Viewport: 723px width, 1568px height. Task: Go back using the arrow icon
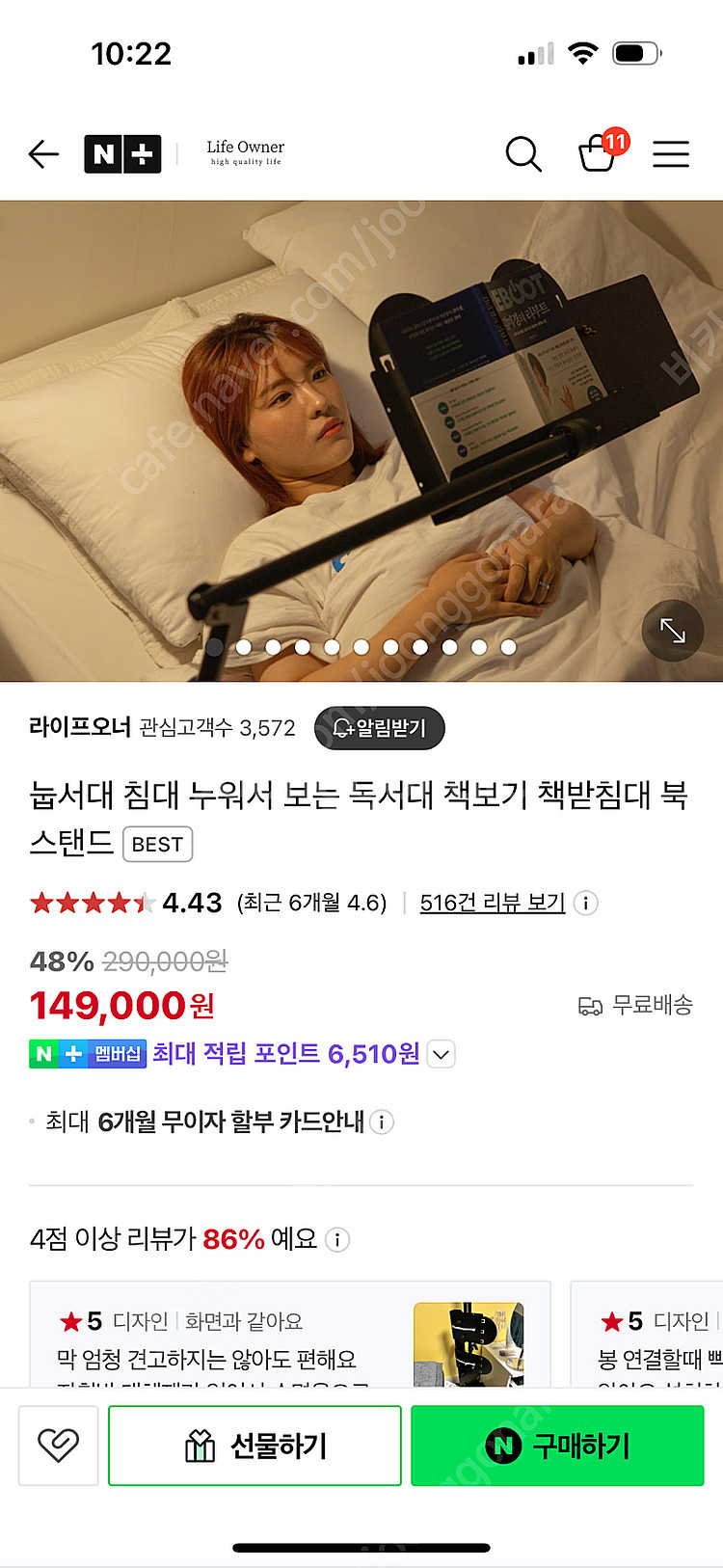click(x=43, y=154)
